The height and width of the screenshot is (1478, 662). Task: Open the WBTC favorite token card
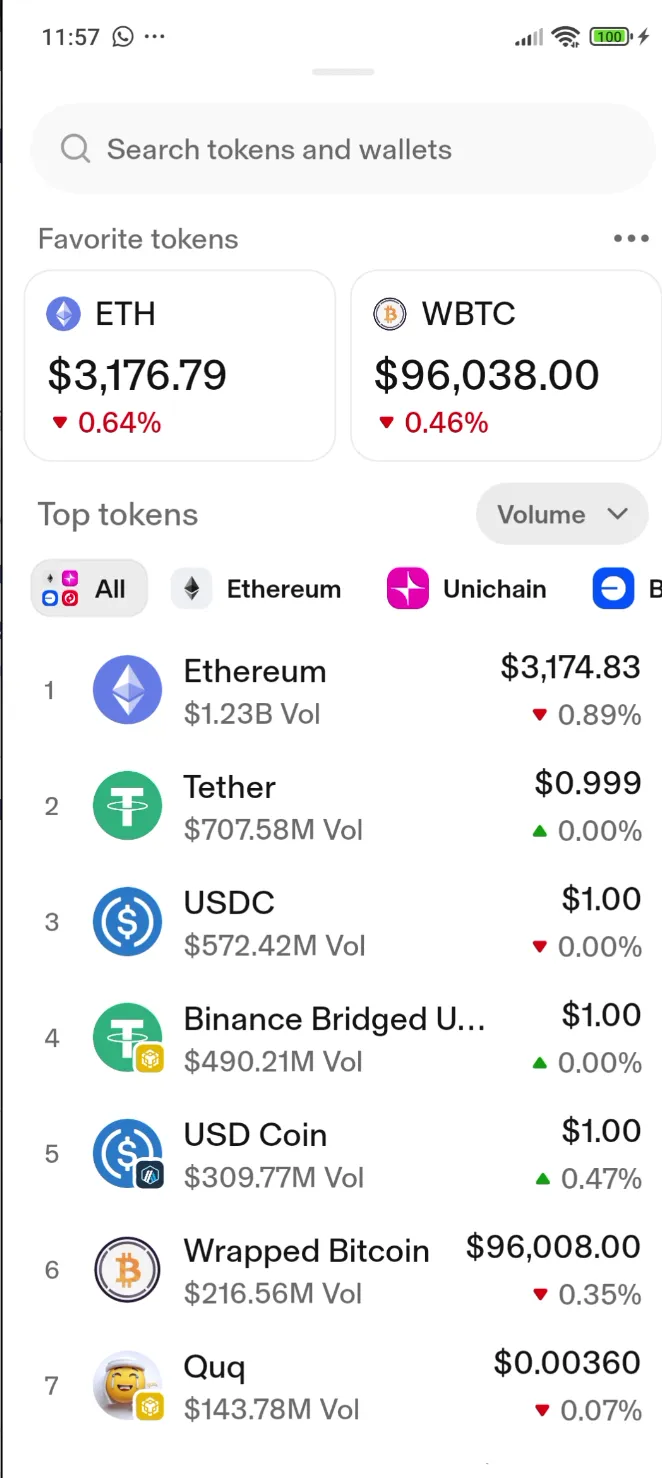pos(505,366)
